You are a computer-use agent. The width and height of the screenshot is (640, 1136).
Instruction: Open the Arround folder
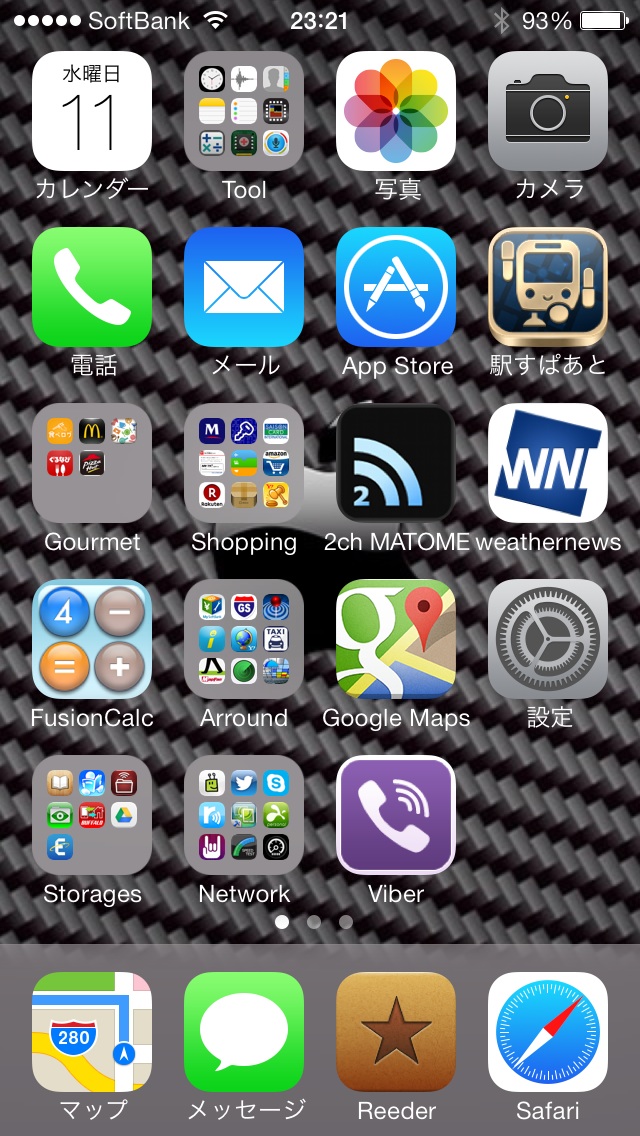pos(244,639)
